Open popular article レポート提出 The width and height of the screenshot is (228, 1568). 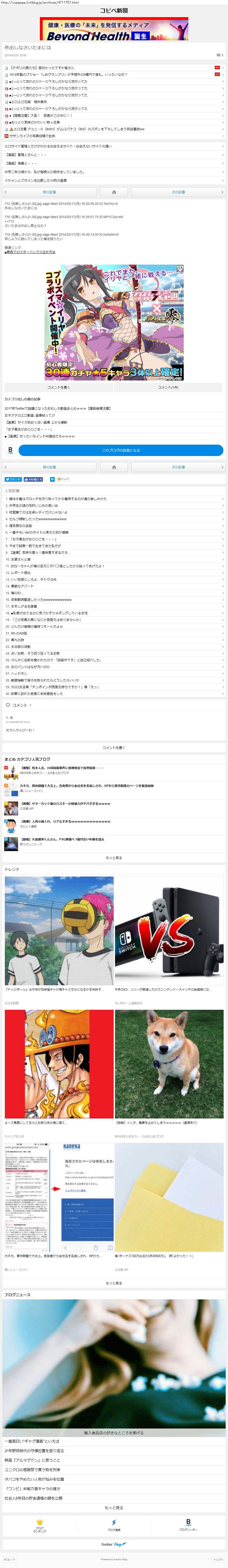[114, 573]
